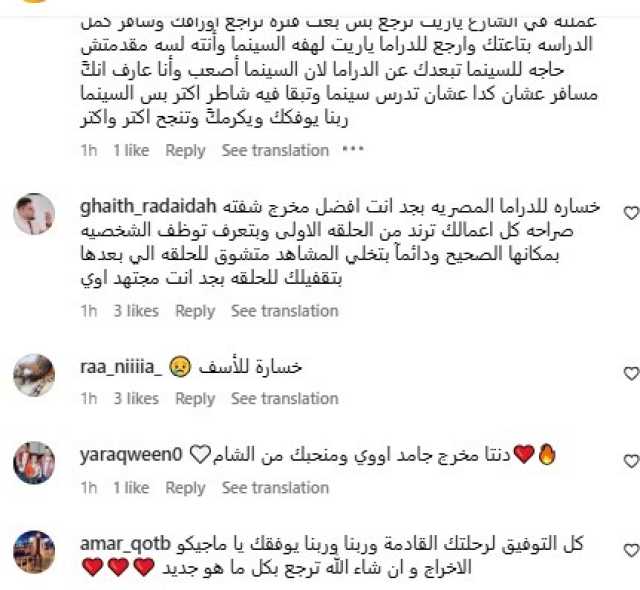Like amar_qotb's comment
640x590 pixels.
tap(630, 550)
